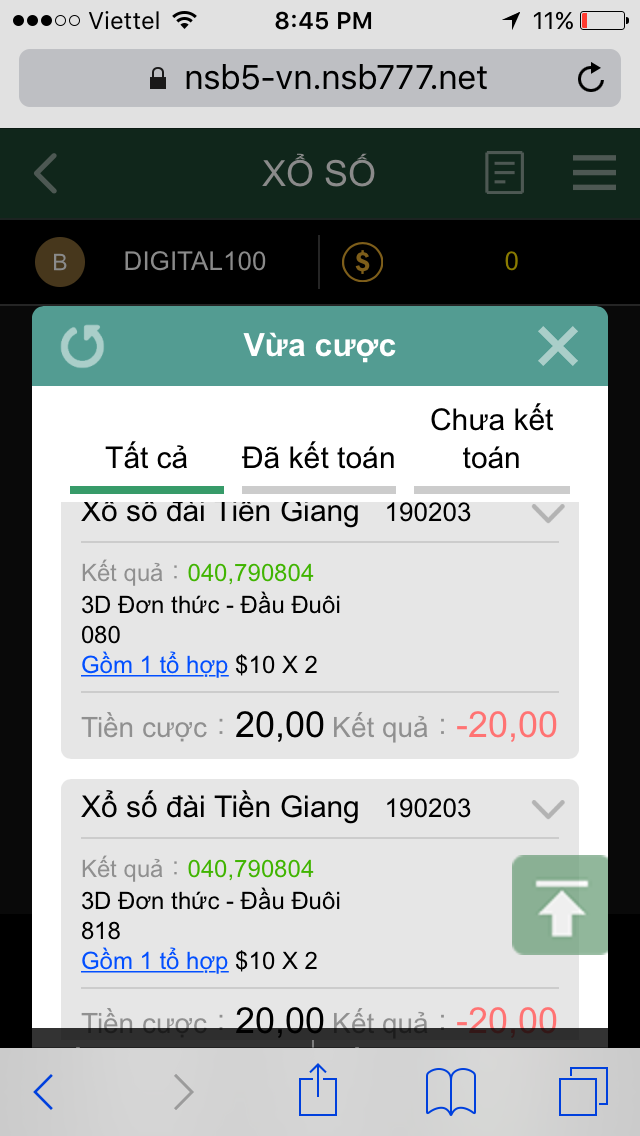Show open Safari tabs
Viewport: 640px width, 1136px height.
coord(582,1091)
